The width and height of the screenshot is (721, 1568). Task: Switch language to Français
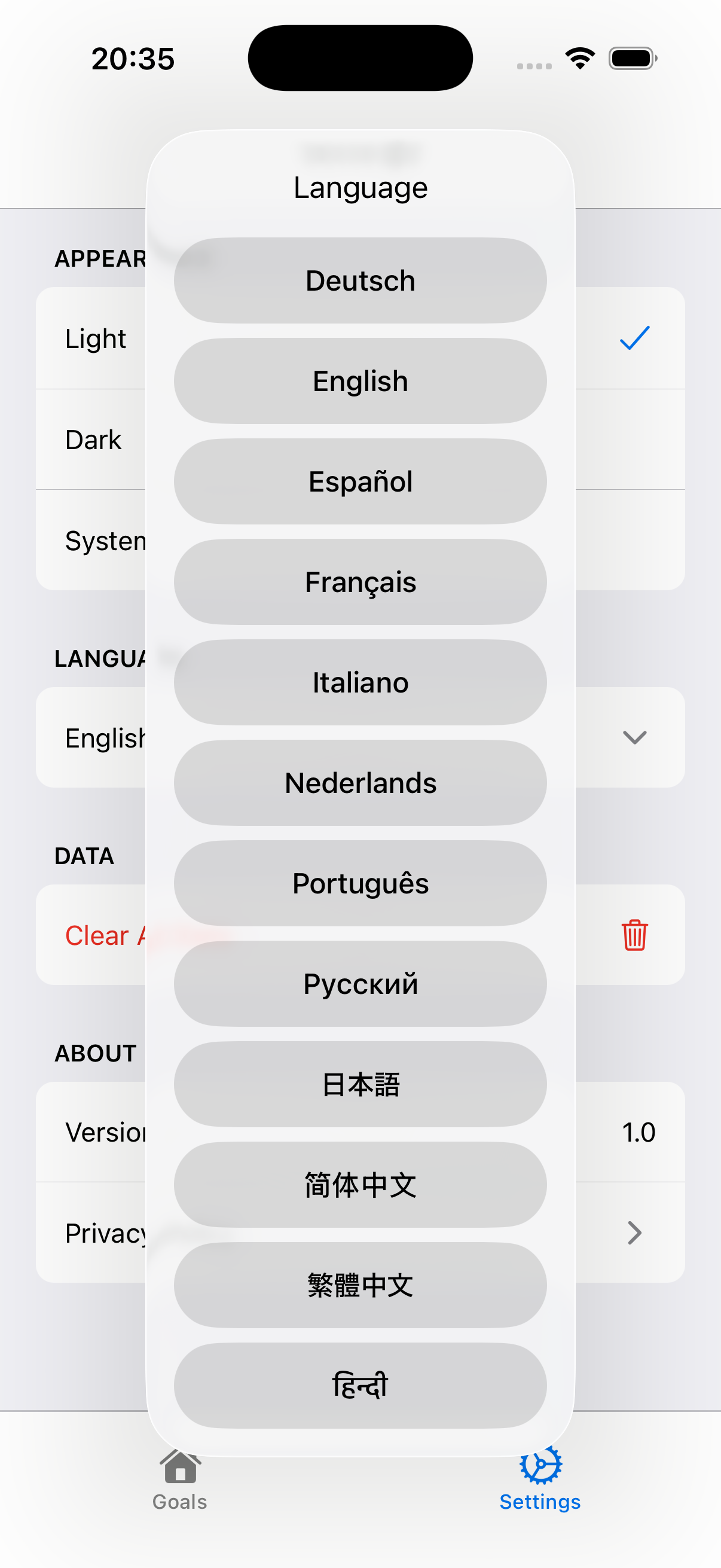tap(360, 582)
